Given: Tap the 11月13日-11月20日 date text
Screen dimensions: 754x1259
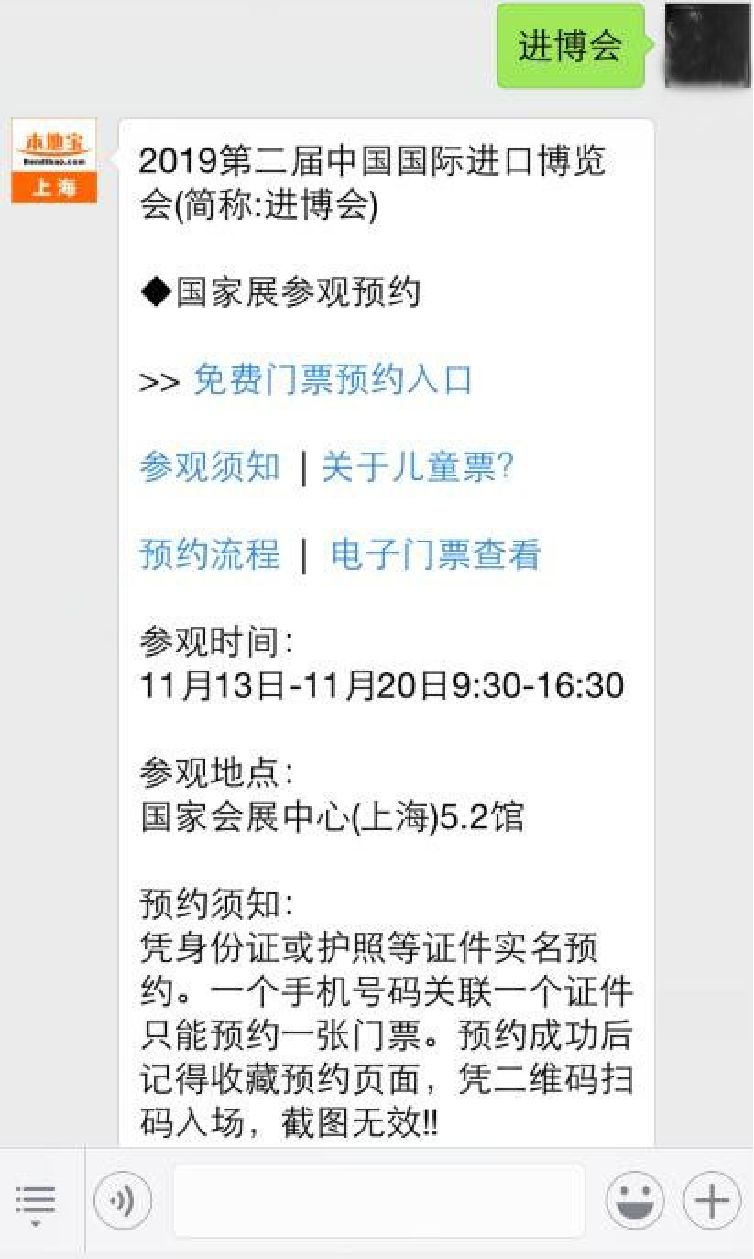Looking at the screenshot, I should (x=385, y=686).
